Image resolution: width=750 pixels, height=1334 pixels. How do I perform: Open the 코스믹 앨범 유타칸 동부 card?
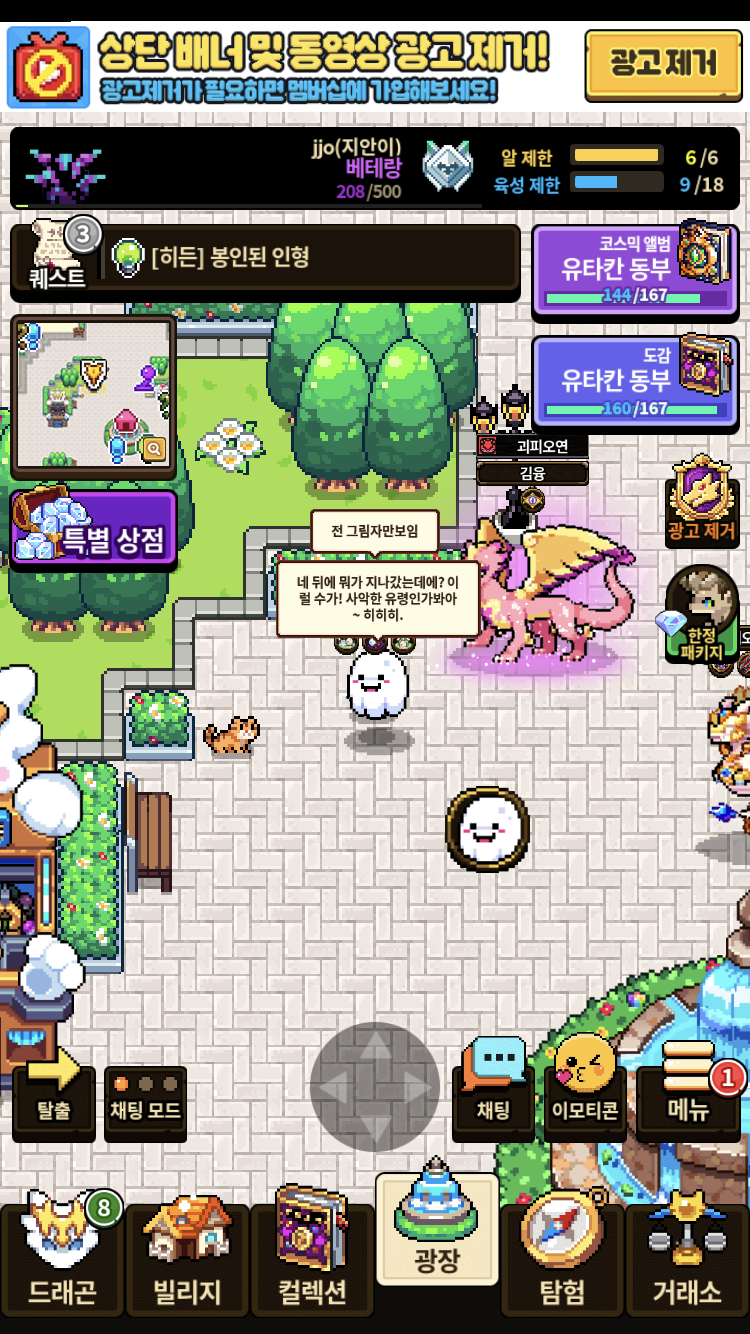pyautogui.click(x=634, y=270)
